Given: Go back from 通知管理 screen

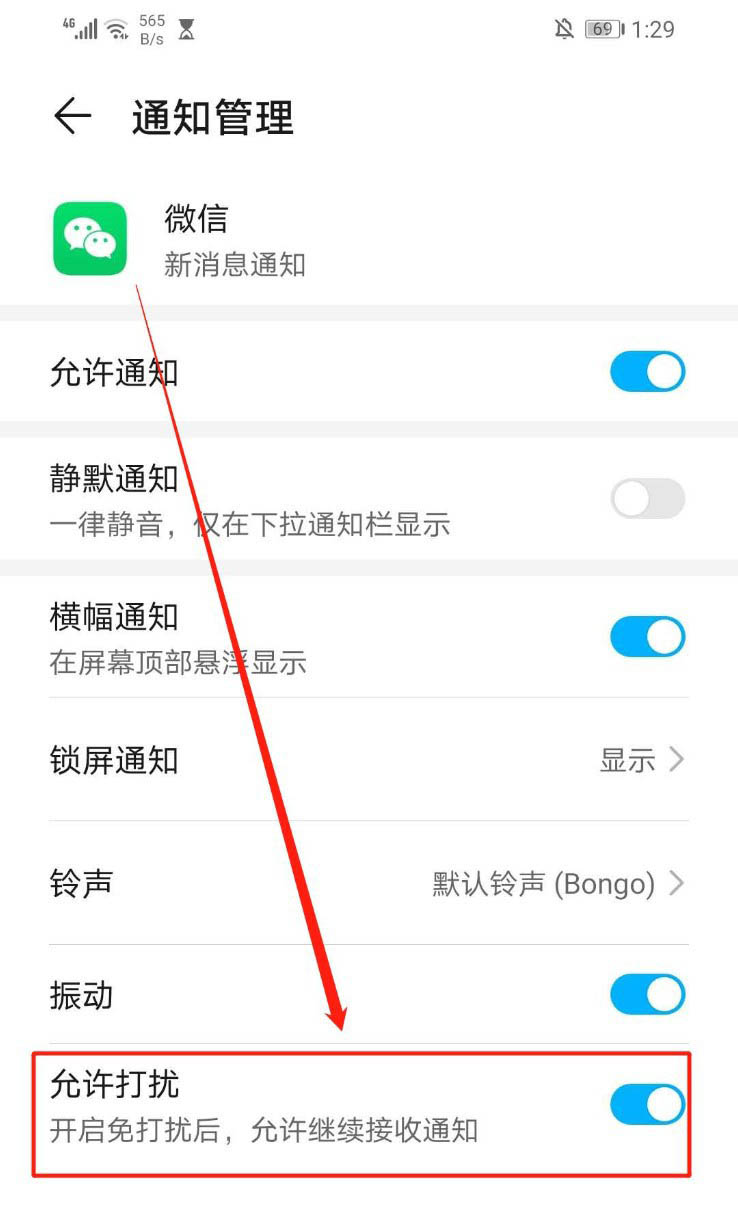Looking at the screenshot, I should tap(72, 118).
